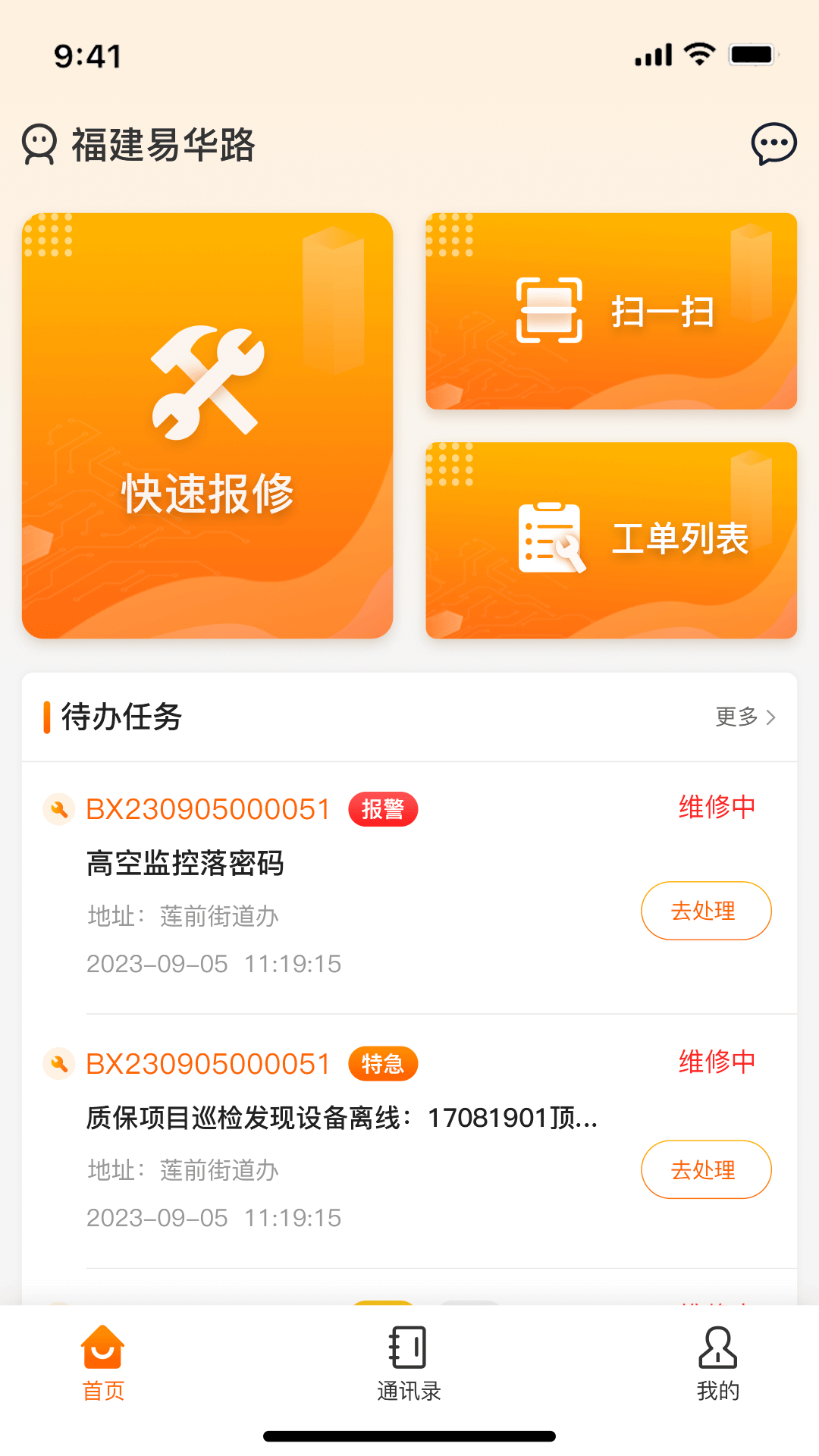Tap the 维修中 status on the first task
The width and height of the screenshot is (819, 1456).
(x=716, y=808)
